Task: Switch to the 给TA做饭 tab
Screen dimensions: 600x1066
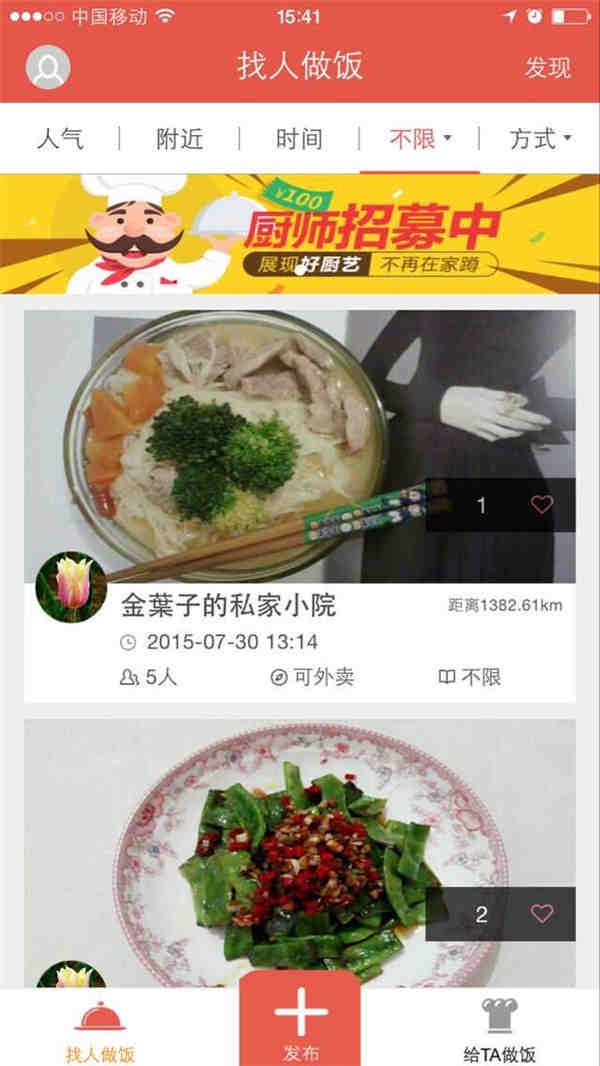Action: tap(499, 1030)
